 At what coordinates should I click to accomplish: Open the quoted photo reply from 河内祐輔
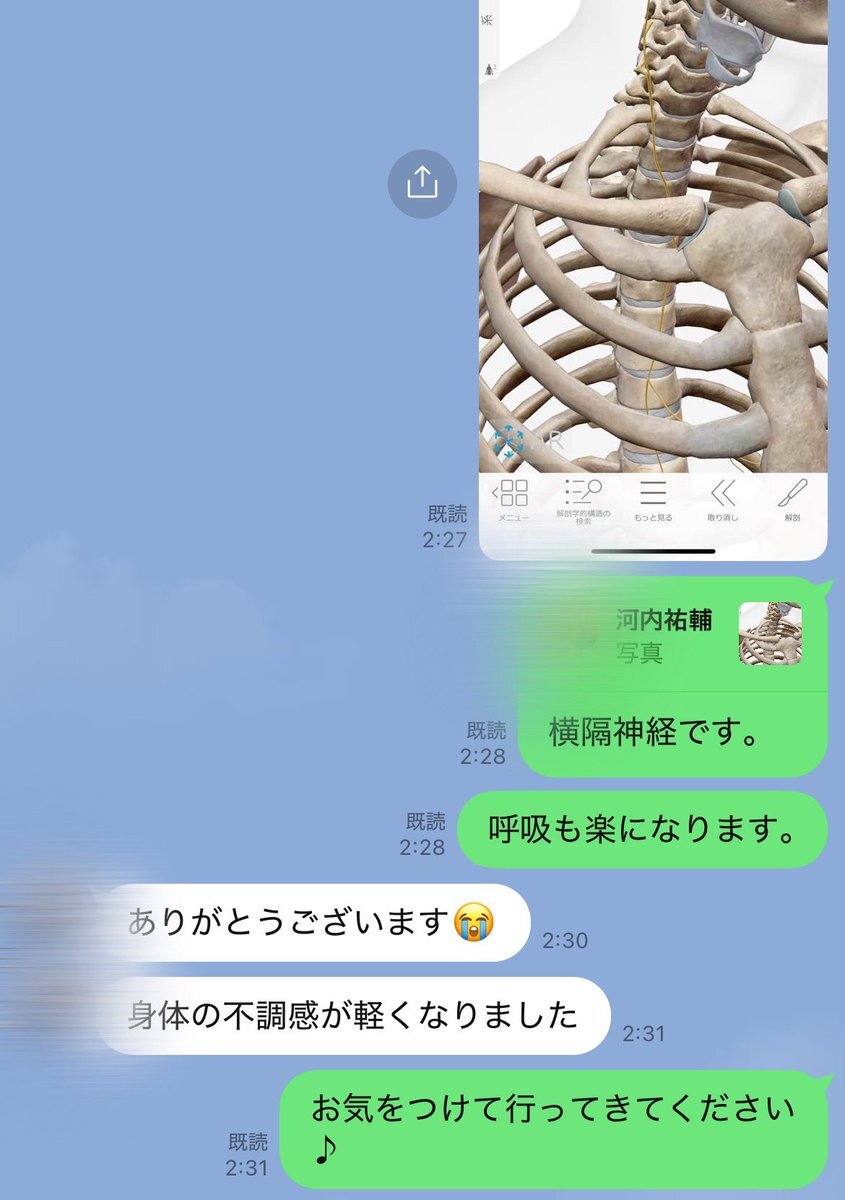[x=674, y=636]
